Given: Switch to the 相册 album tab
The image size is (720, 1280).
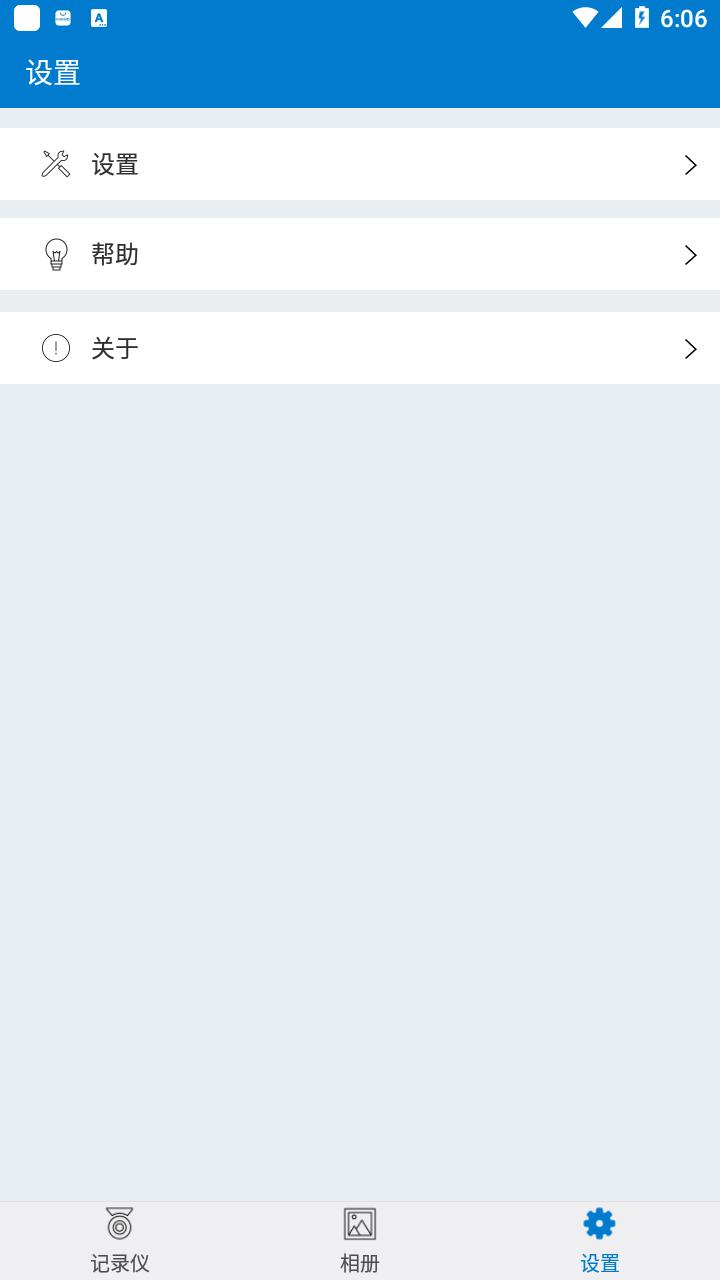Looking at the screenshot, I should (360, 1240).
